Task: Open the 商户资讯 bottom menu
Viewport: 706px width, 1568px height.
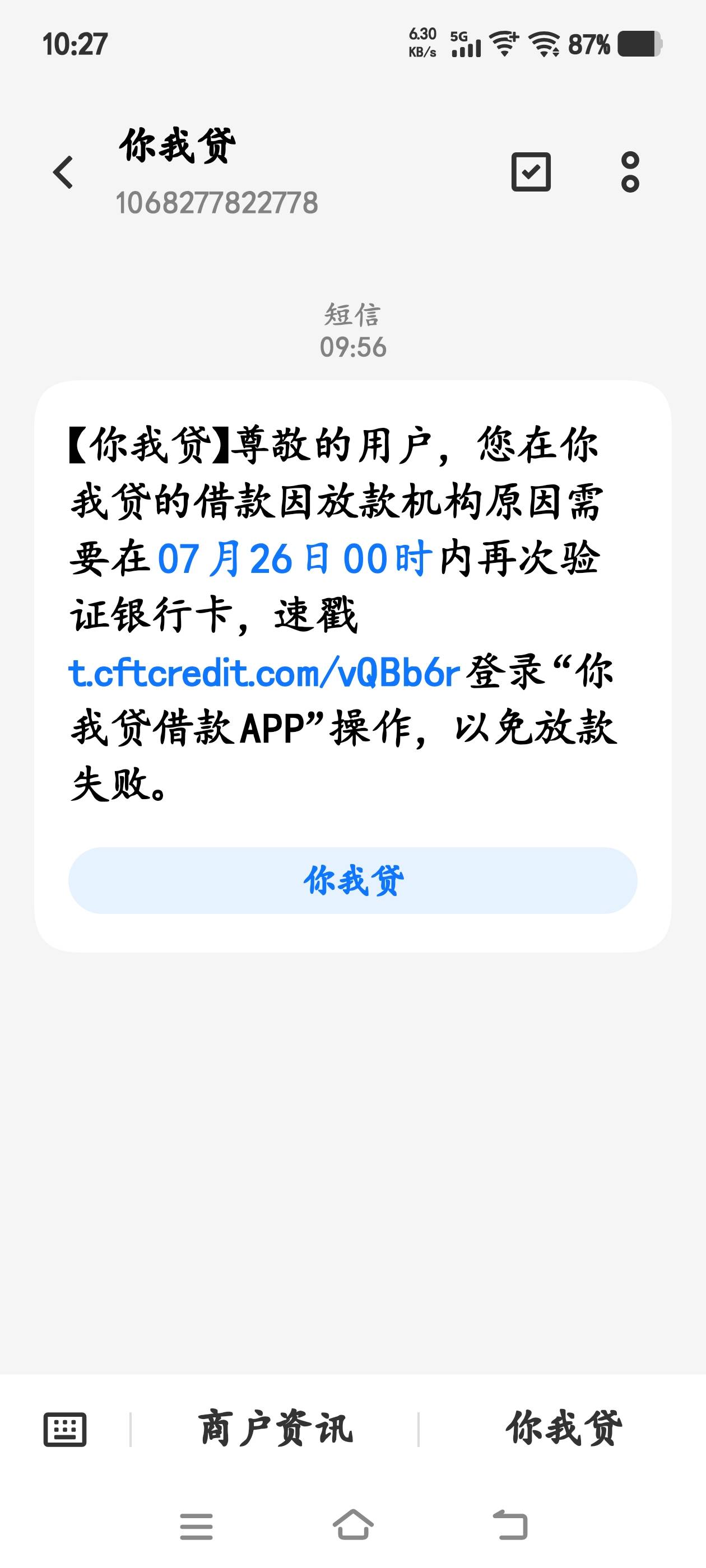Action: point(275,1428)
